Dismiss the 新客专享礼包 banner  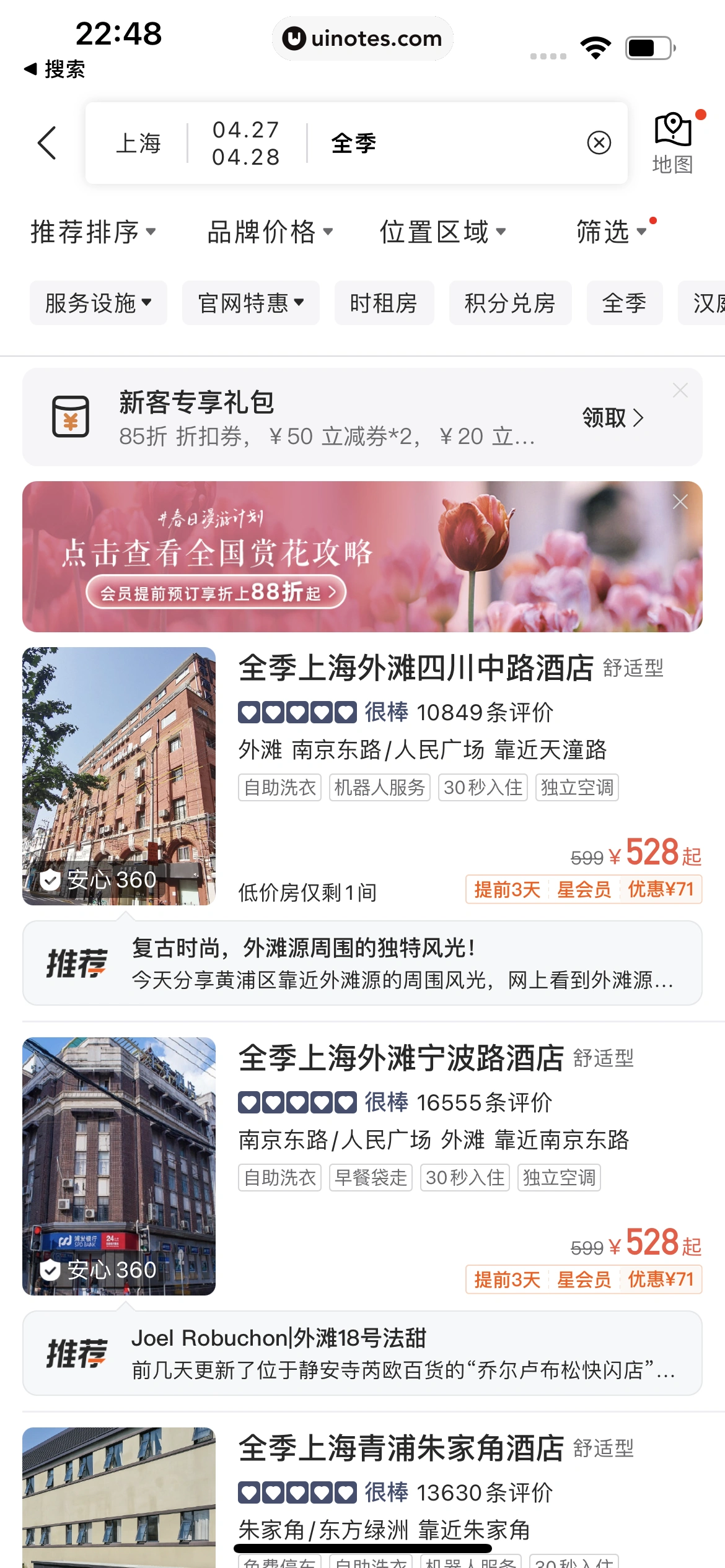coord(680,390)
